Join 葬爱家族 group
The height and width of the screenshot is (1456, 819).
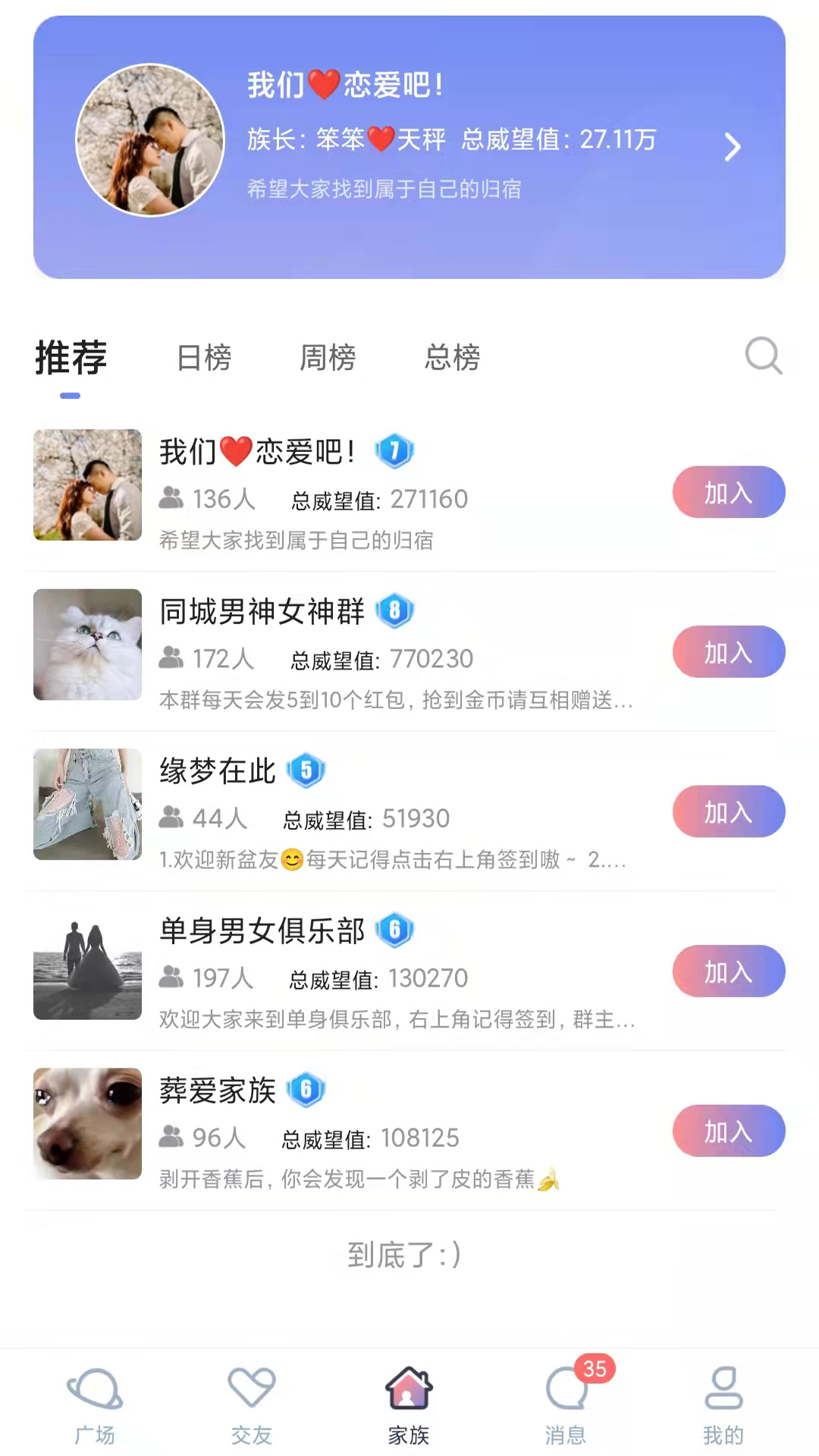(728, 1131)
